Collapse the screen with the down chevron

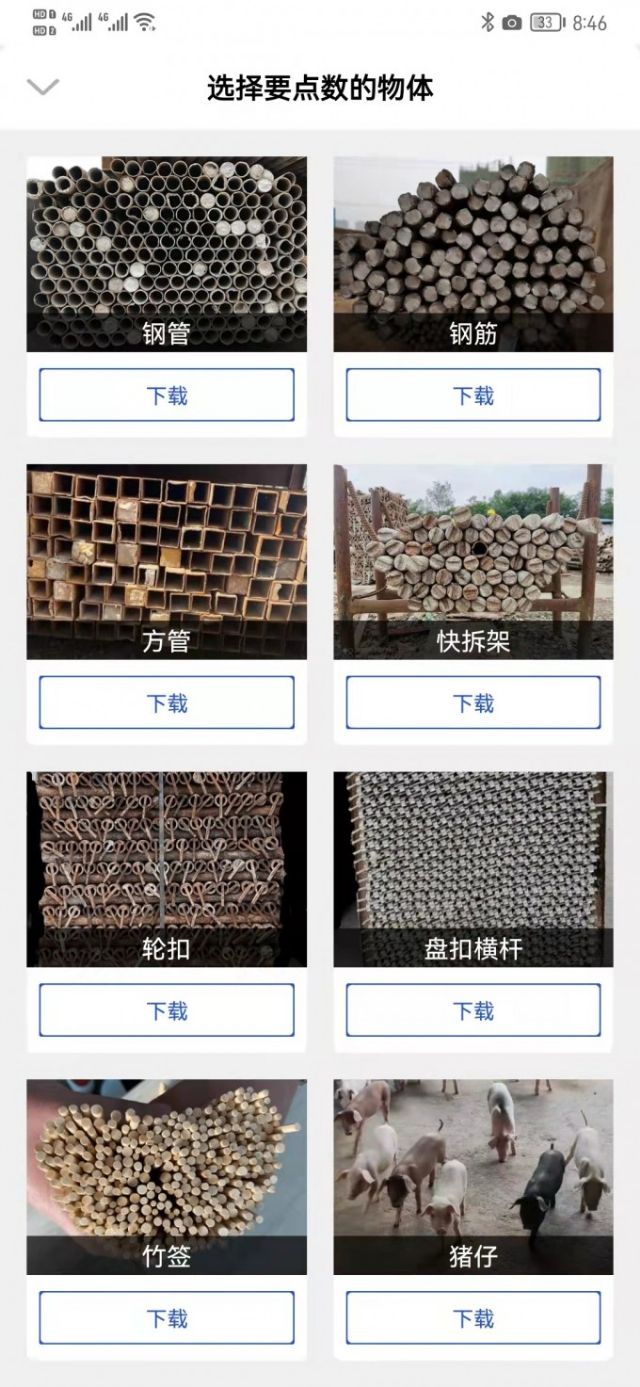pos(43,87)
